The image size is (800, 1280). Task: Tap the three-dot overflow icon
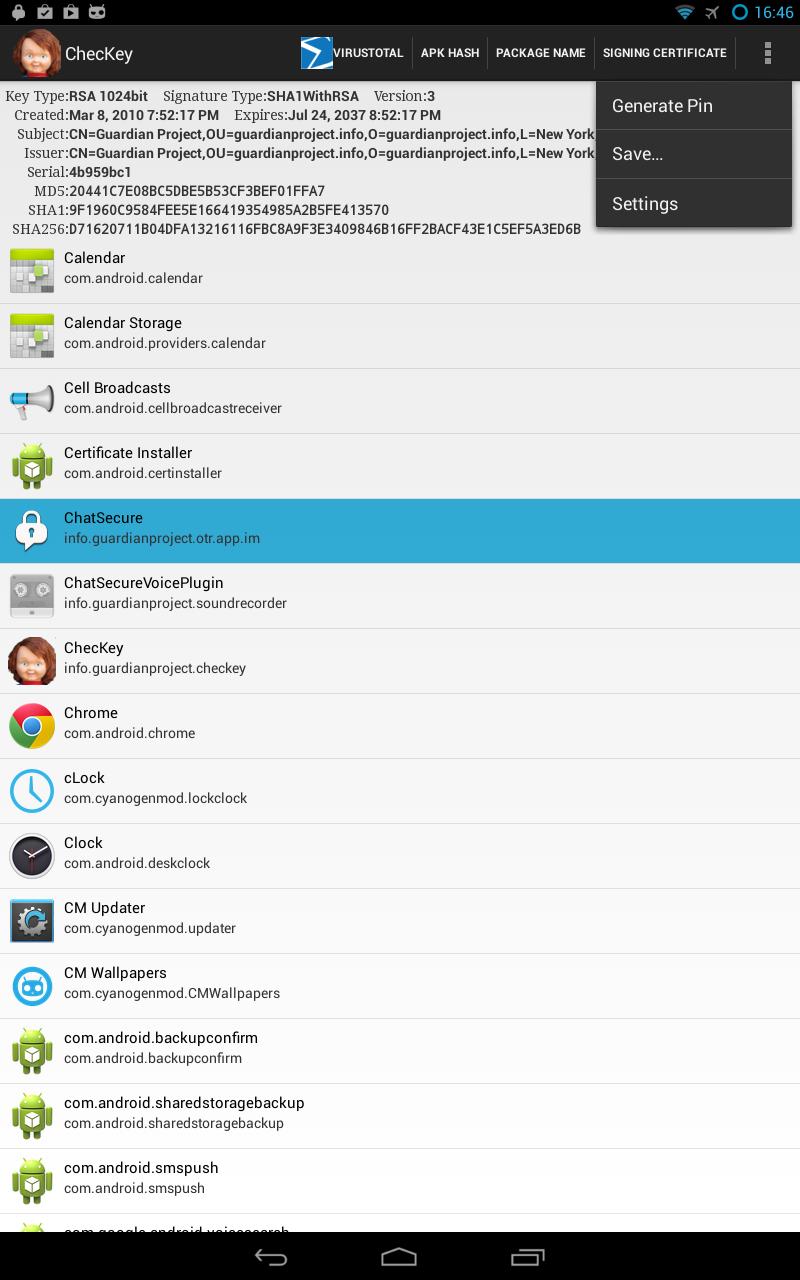click(x=767, y=53)
